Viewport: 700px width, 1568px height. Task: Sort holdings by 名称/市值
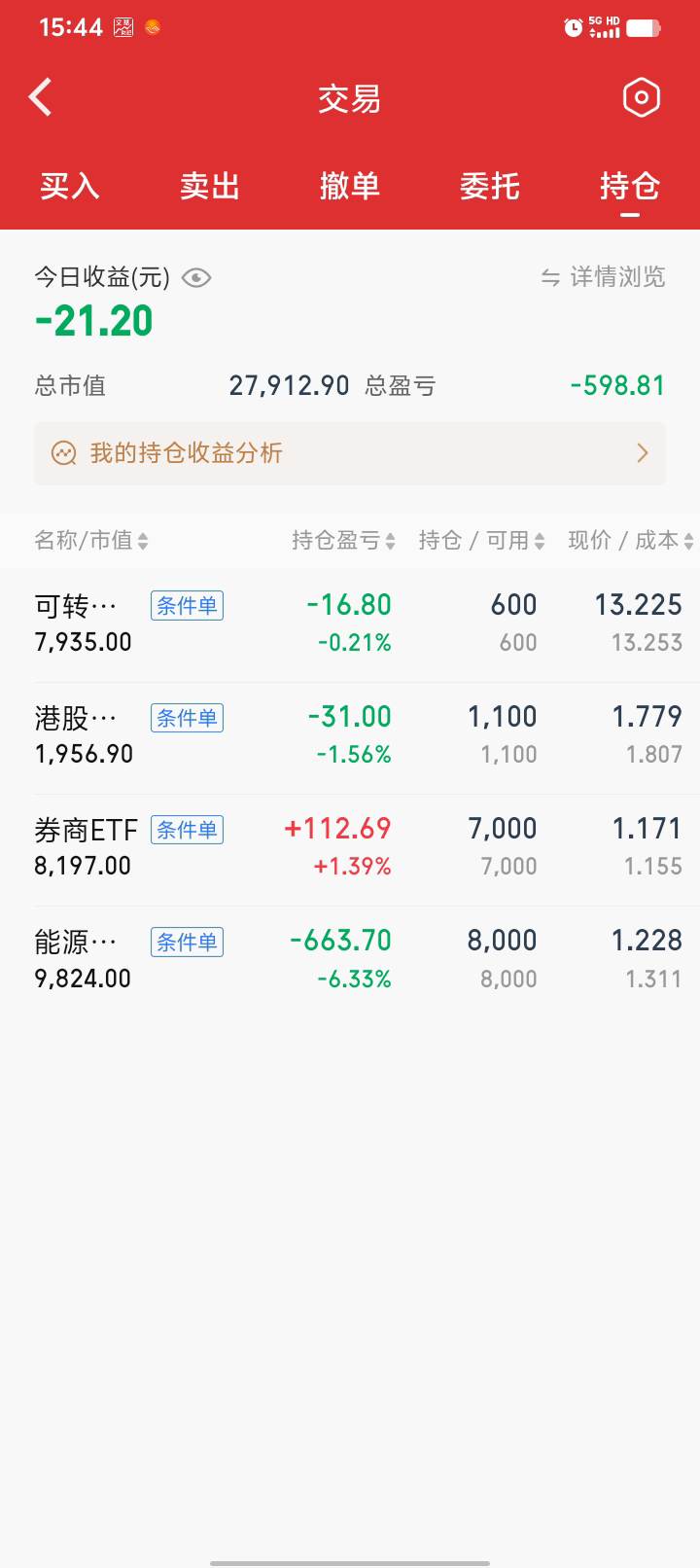click(91, 541)
